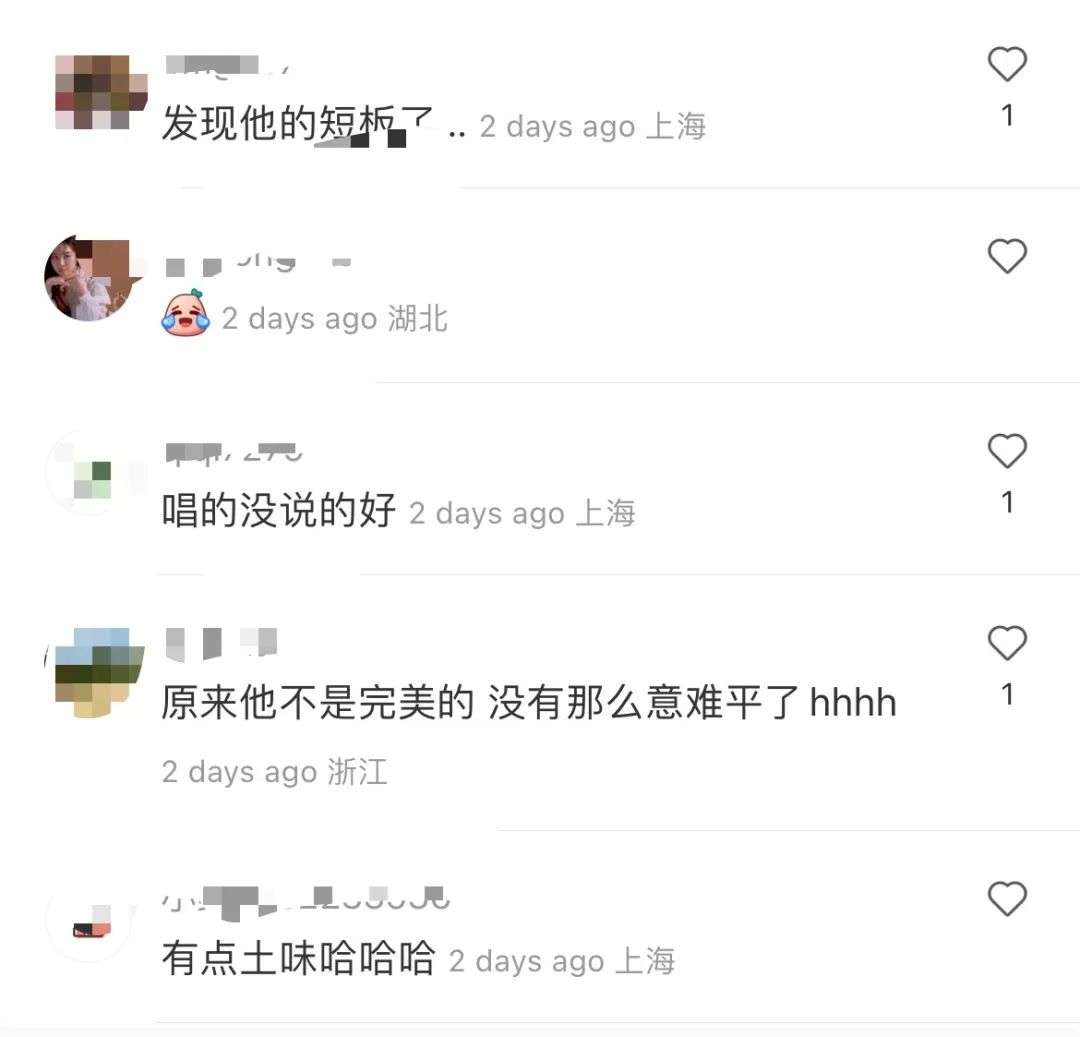The height and width of the screenshot is (1037, 1080).
Task: Like the comment 唱的没说的好
Action: click(x=1007, y=452)
